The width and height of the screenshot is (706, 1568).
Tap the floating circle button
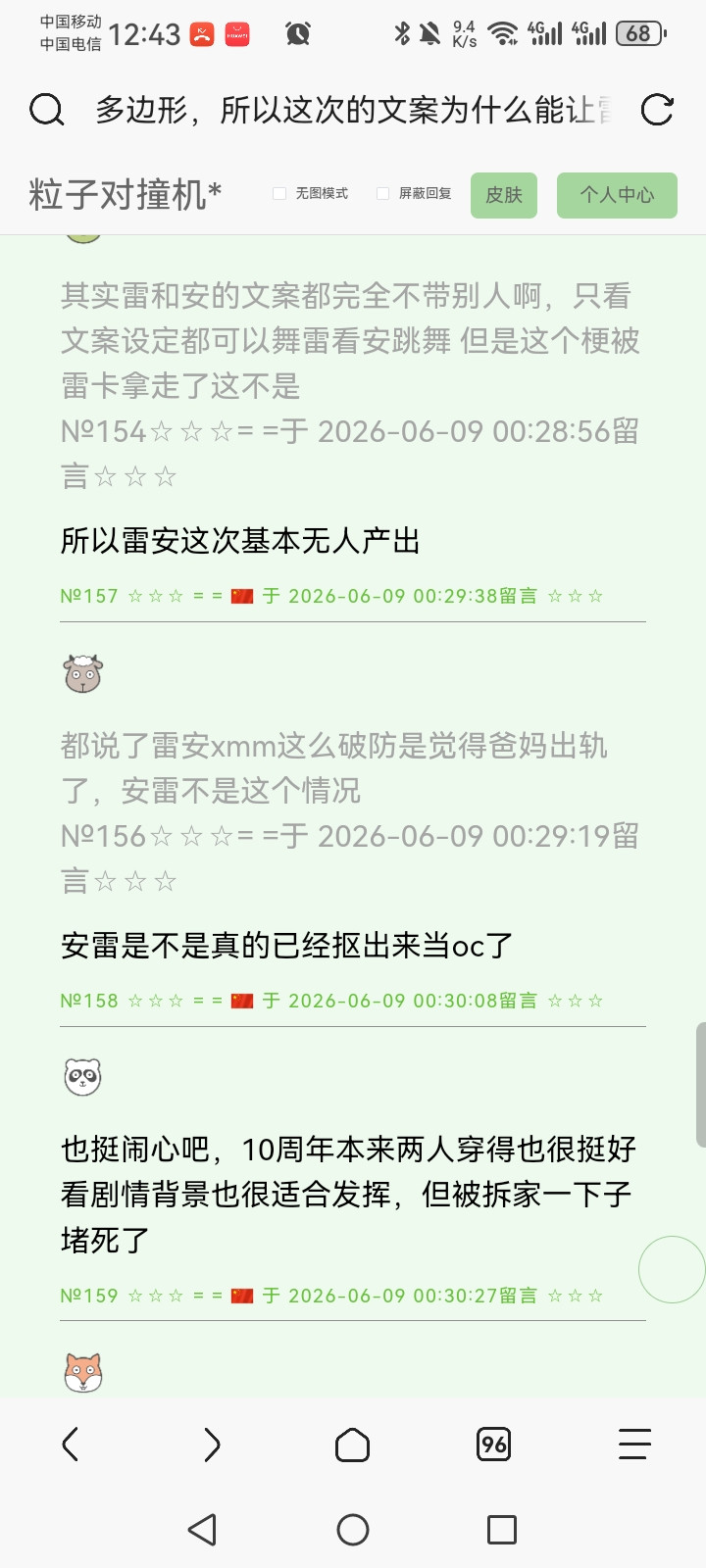(672, 1269)
